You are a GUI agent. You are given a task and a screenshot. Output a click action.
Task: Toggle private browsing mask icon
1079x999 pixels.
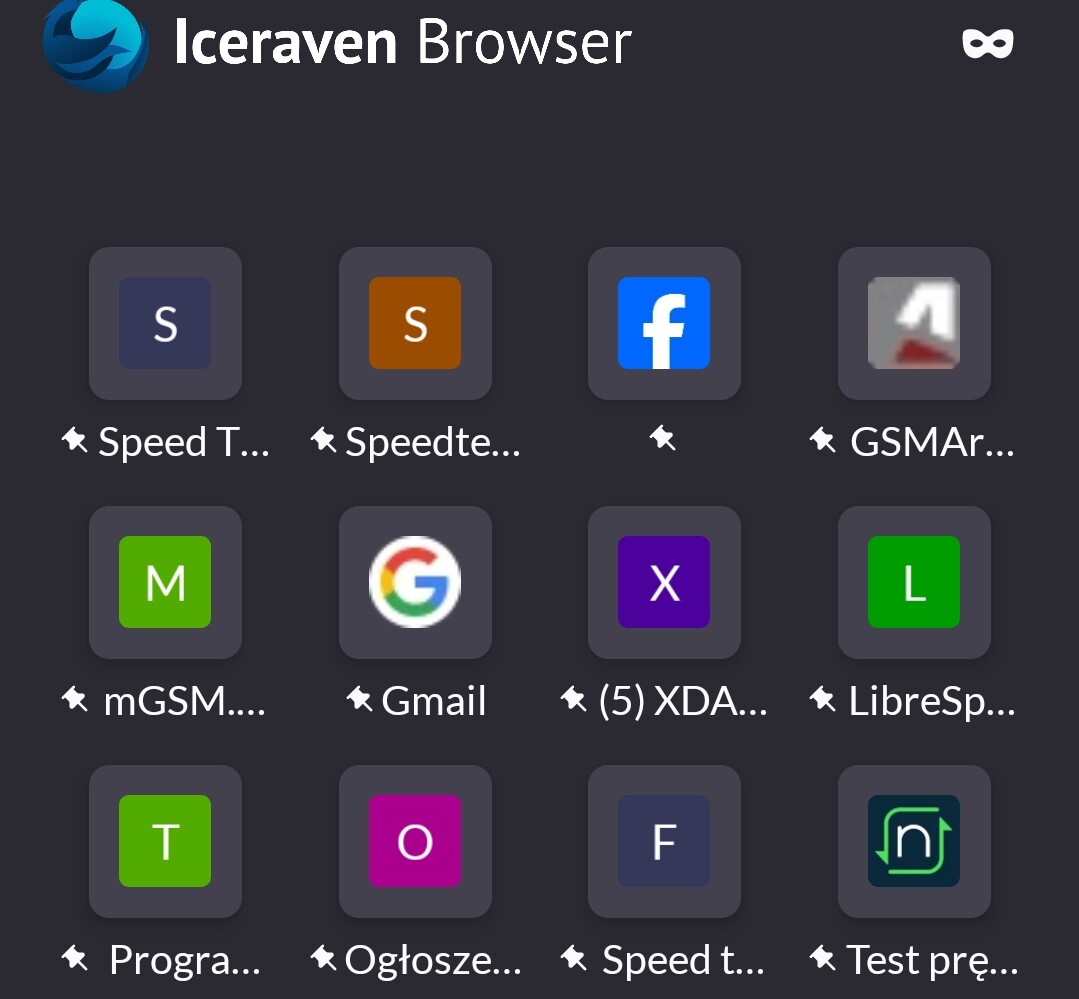pos(987,43)
